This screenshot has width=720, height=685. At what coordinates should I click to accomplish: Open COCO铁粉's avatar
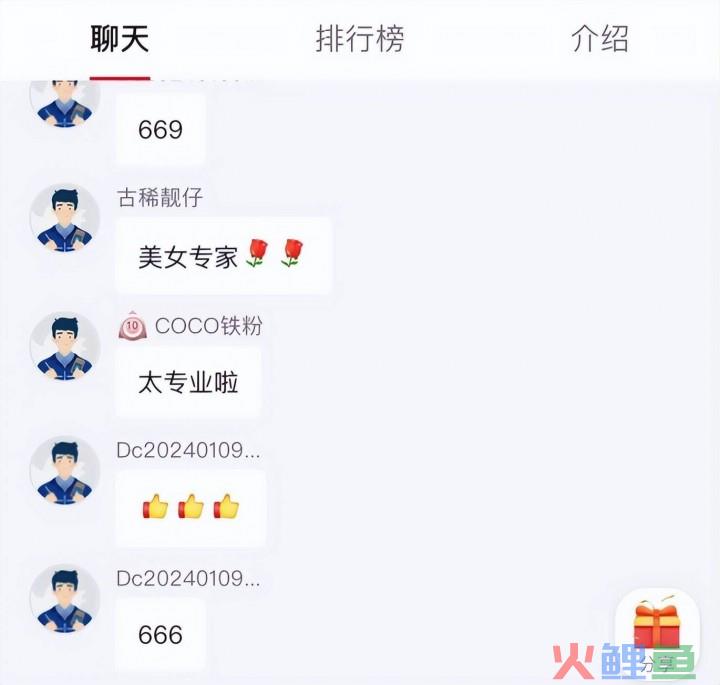pyautogui.click(x=65, y=345)
